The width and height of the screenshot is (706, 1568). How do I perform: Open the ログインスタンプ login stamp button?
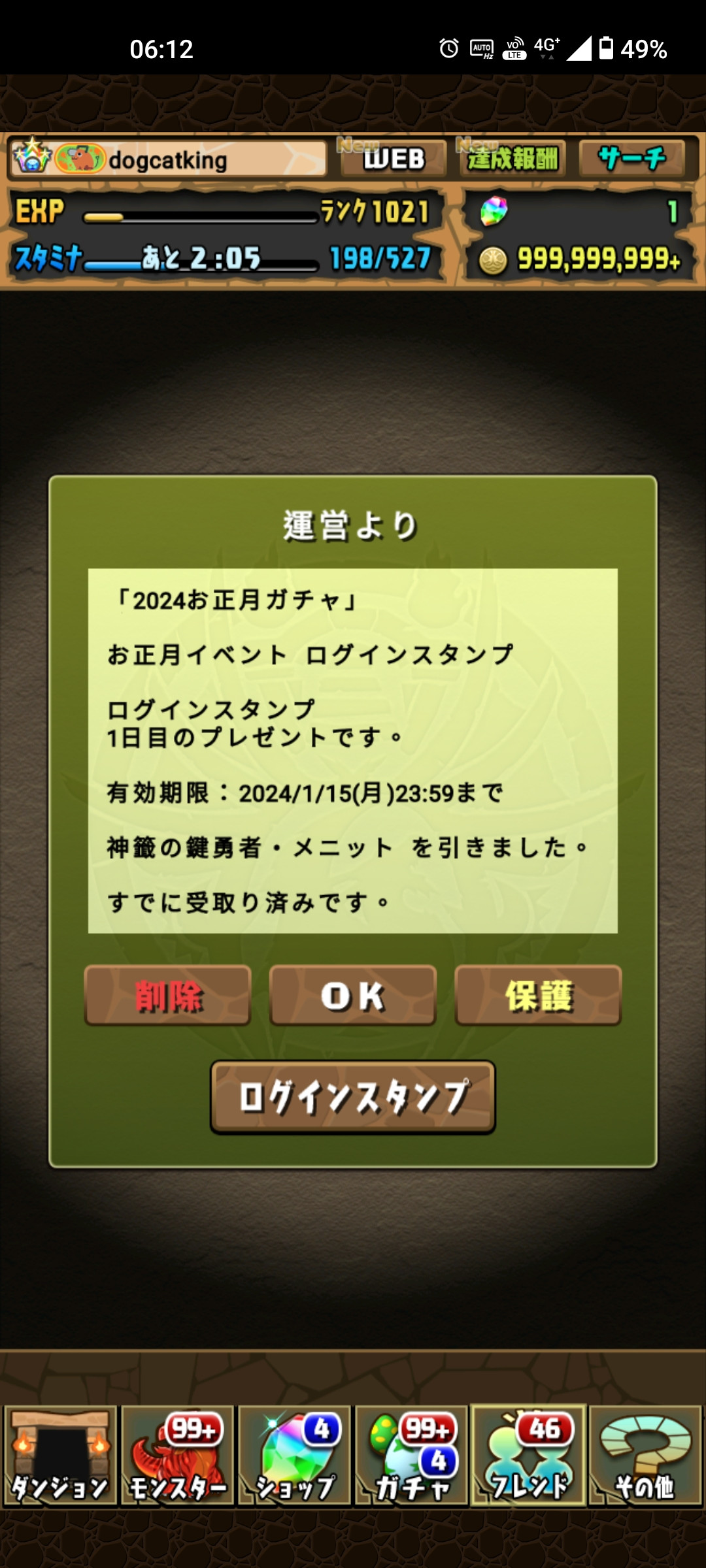click(353, 1097)
